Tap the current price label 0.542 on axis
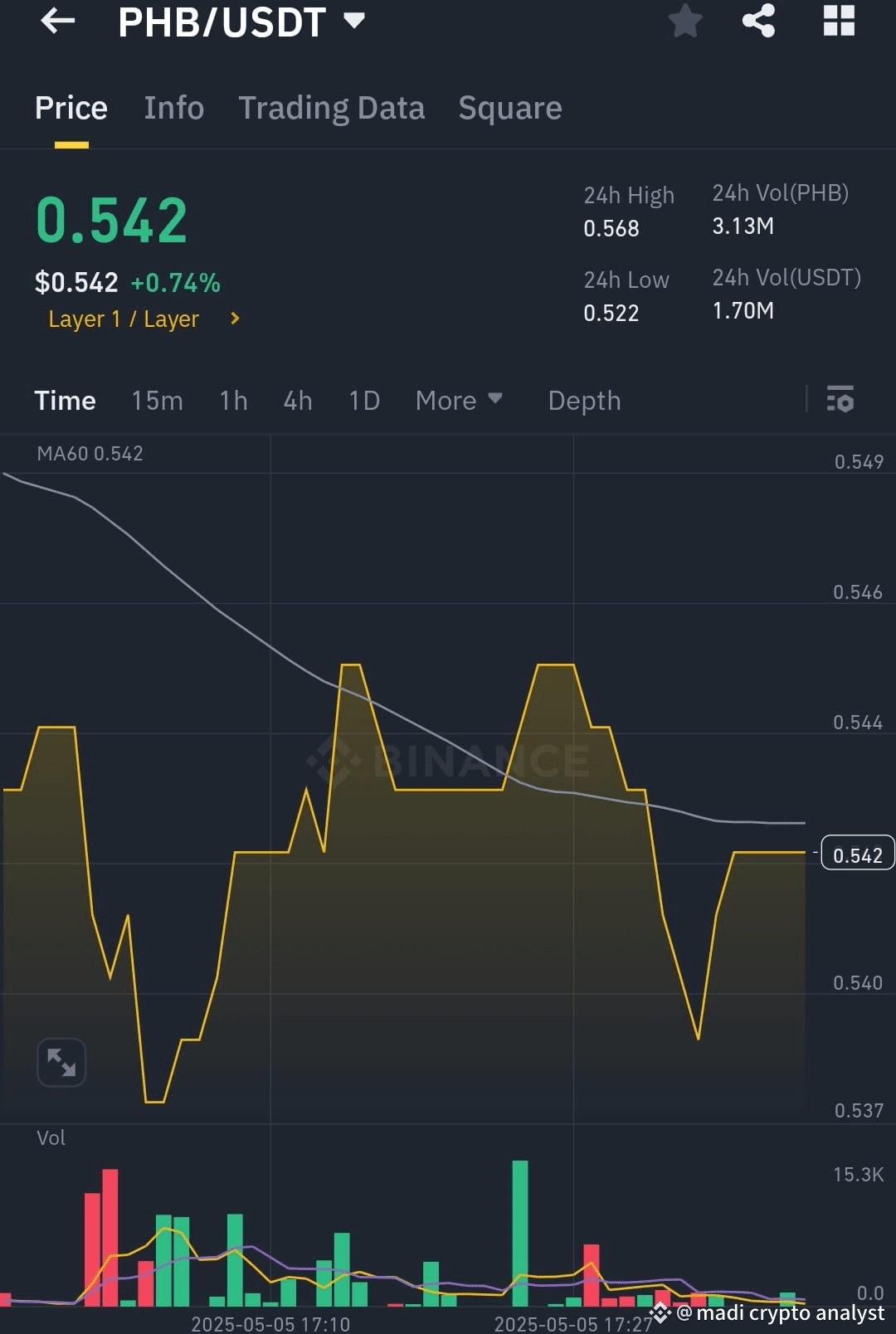The height and width of the screenshot is (1334, 896). 857,853
